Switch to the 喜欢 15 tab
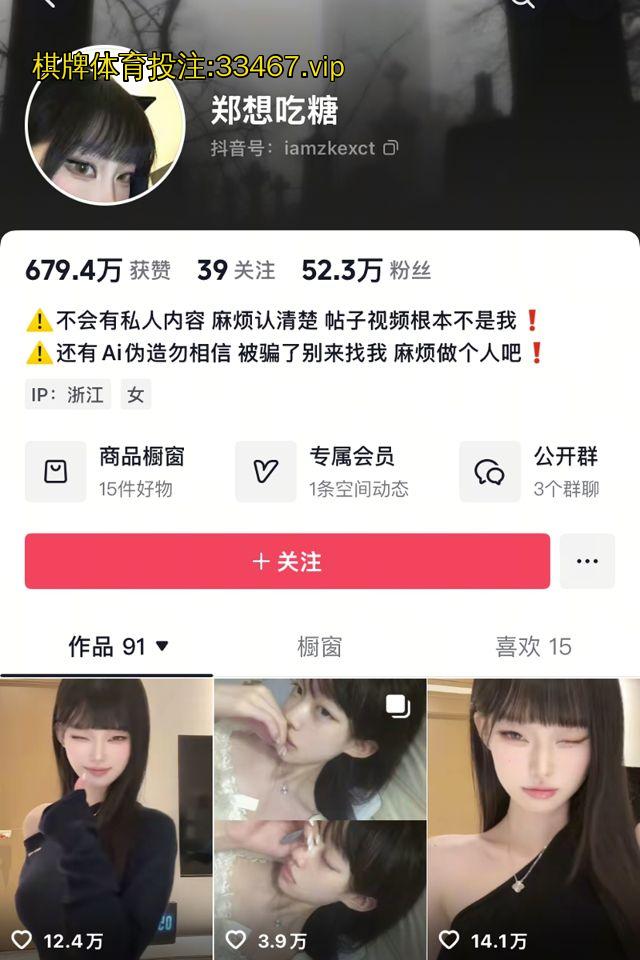Screen dimensions: 640x960 pos(533,647)
